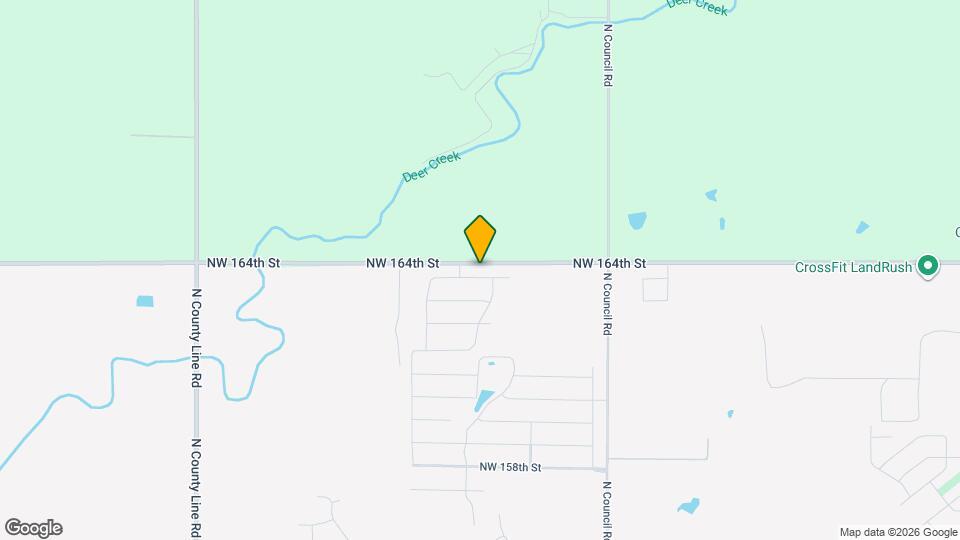Open the CrossFit LandRush place pin
Screen dimensions: 960x540
[x=928, y=267]
